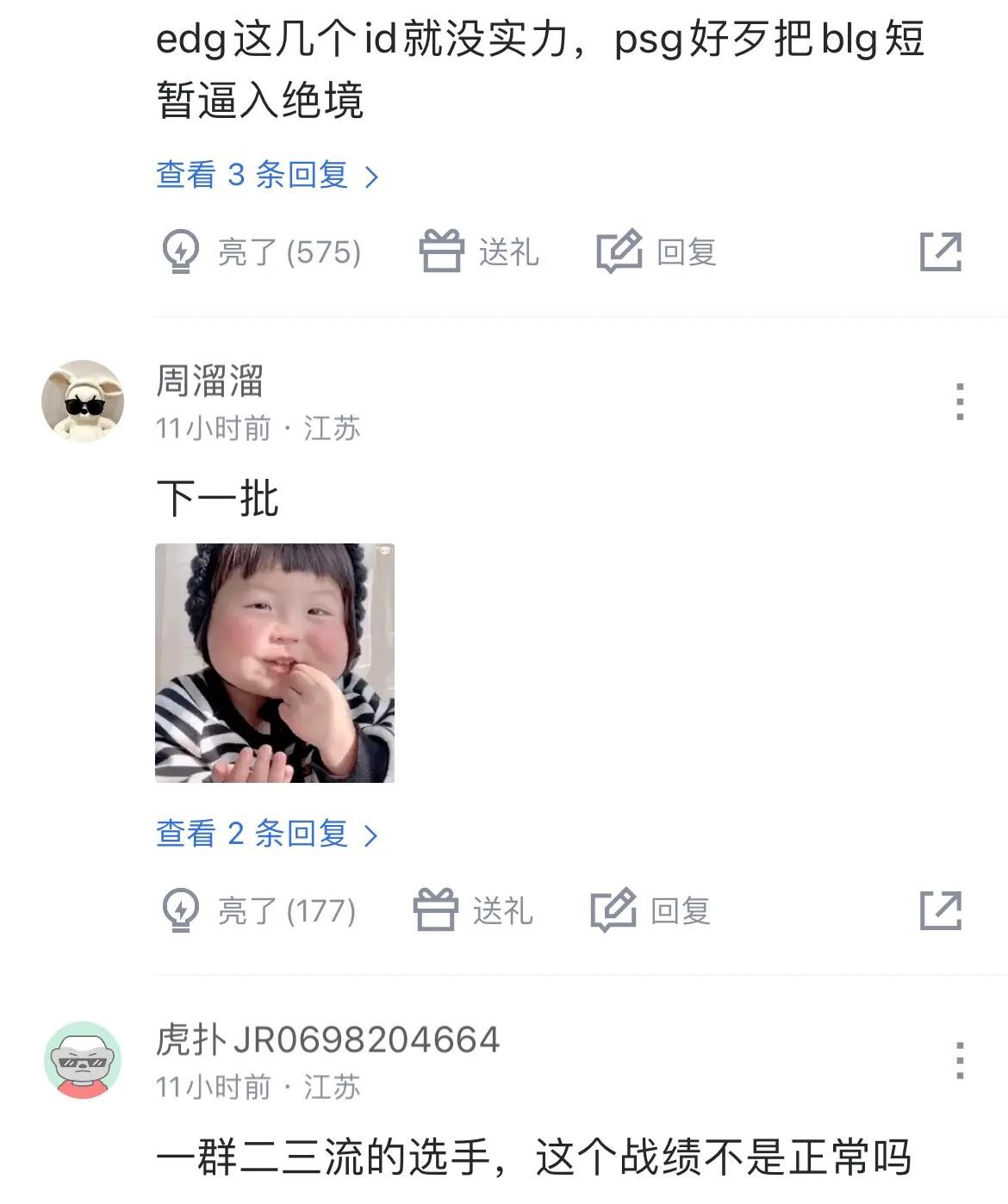1008x1204 pixels.
Task: Share the edg comment
Action: tap(940, 252)
